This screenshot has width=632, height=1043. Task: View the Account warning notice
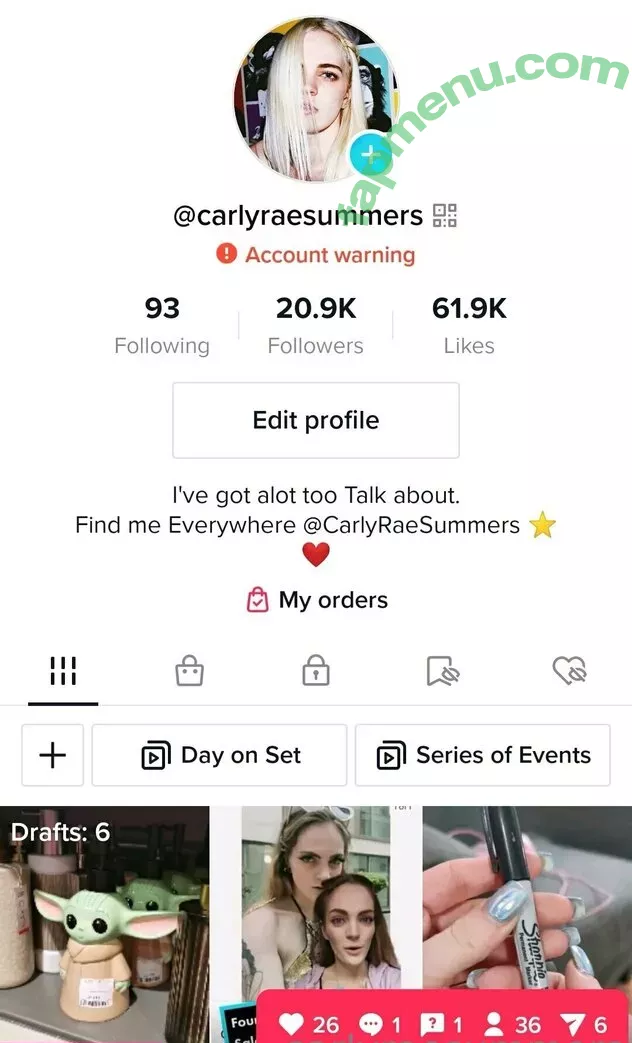click(x=316, y=255)
